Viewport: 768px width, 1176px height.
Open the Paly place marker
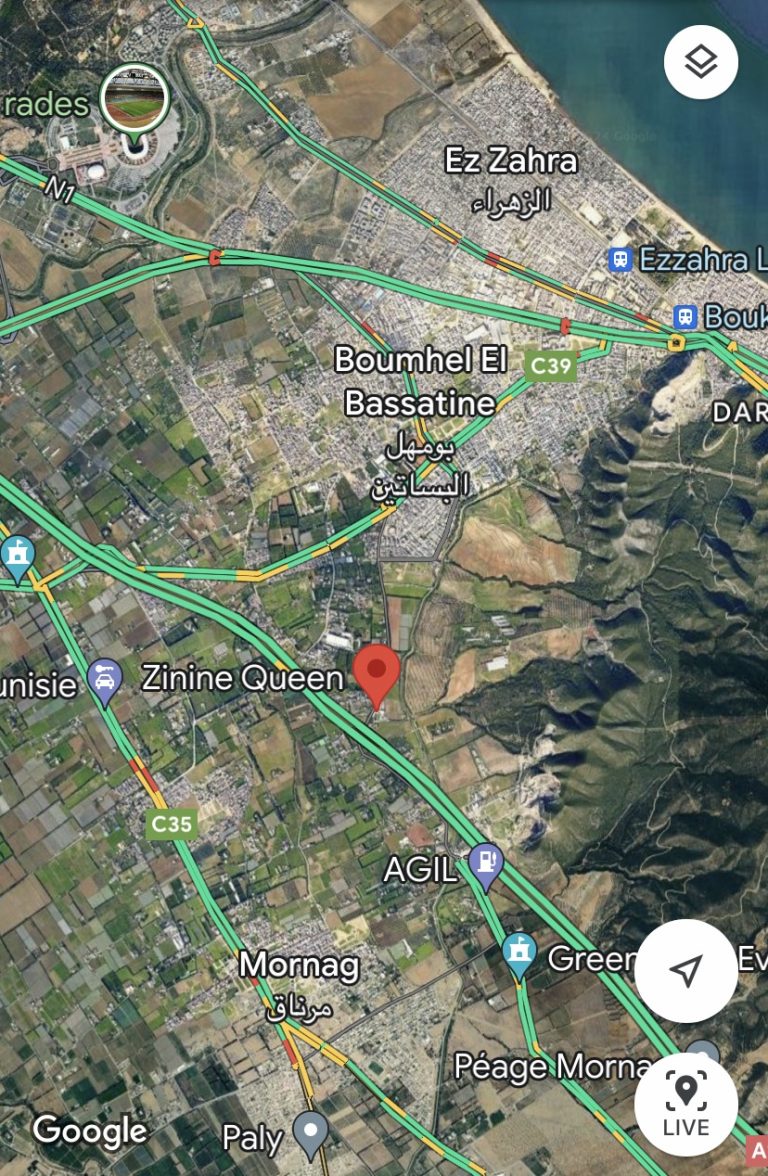311,1134
